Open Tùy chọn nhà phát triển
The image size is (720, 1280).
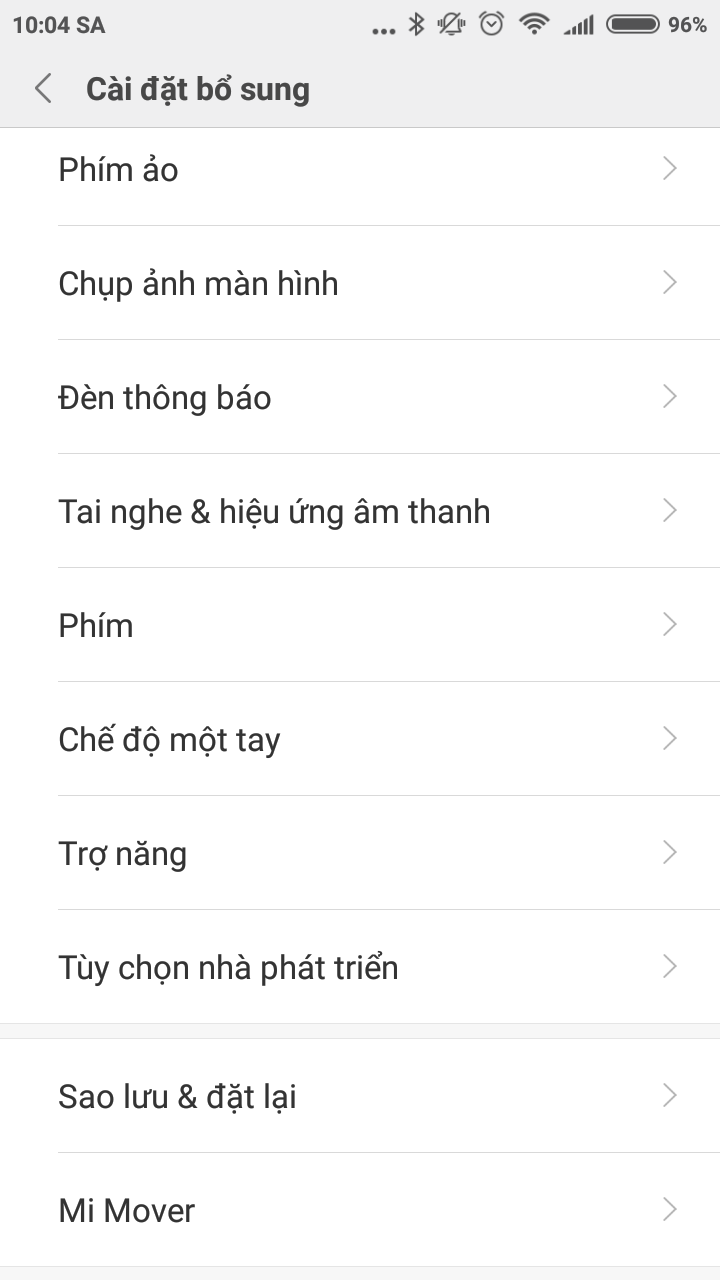pyautogui.click(x=360, y=968)
